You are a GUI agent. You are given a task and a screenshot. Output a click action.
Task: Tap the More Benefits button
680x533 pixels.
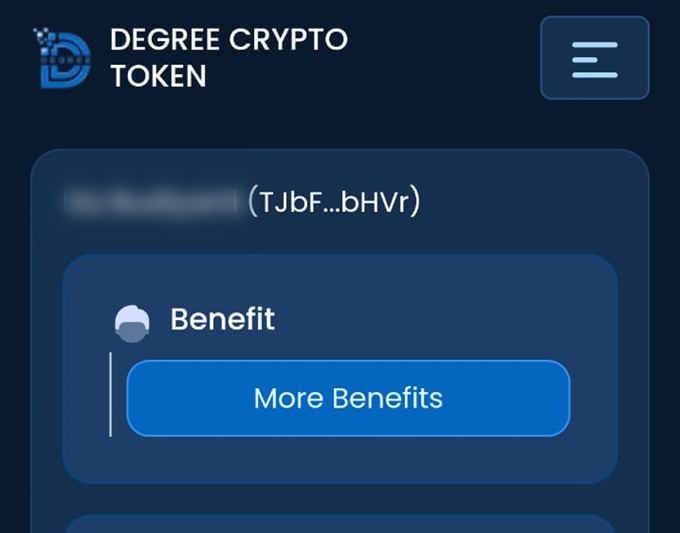348,398
